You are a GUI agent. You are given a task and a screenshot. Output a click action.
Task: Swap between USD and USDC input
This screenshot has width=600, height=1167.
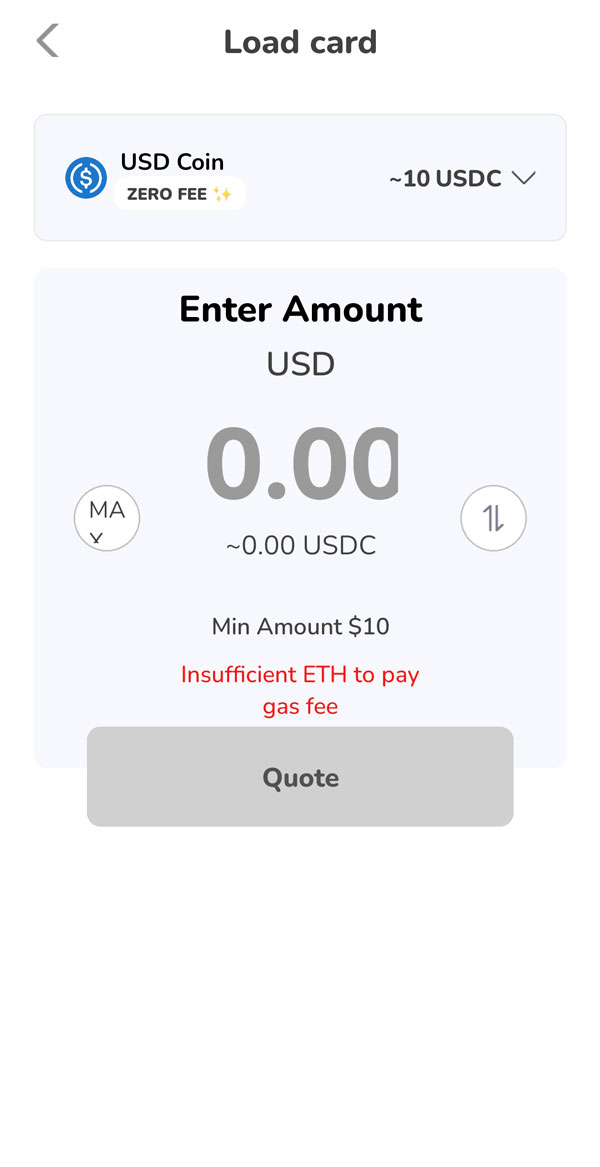click(493, 518)
